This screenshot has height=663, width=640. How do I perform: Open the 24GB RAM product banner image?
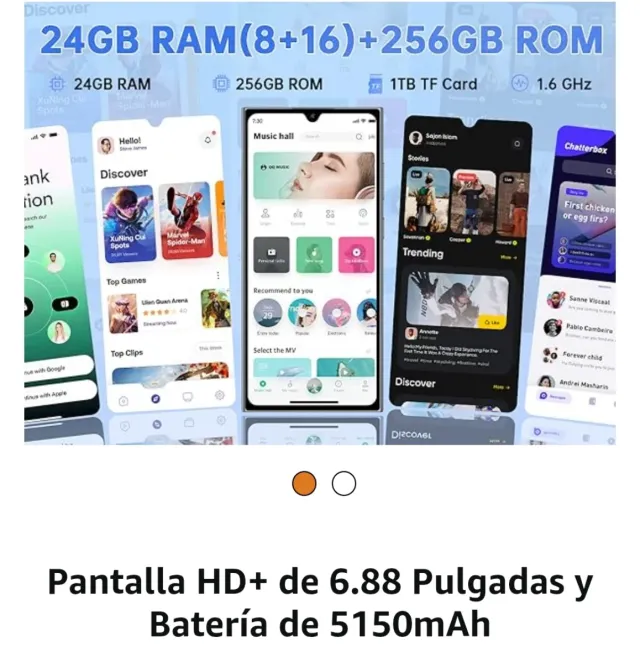coord(320,225)
